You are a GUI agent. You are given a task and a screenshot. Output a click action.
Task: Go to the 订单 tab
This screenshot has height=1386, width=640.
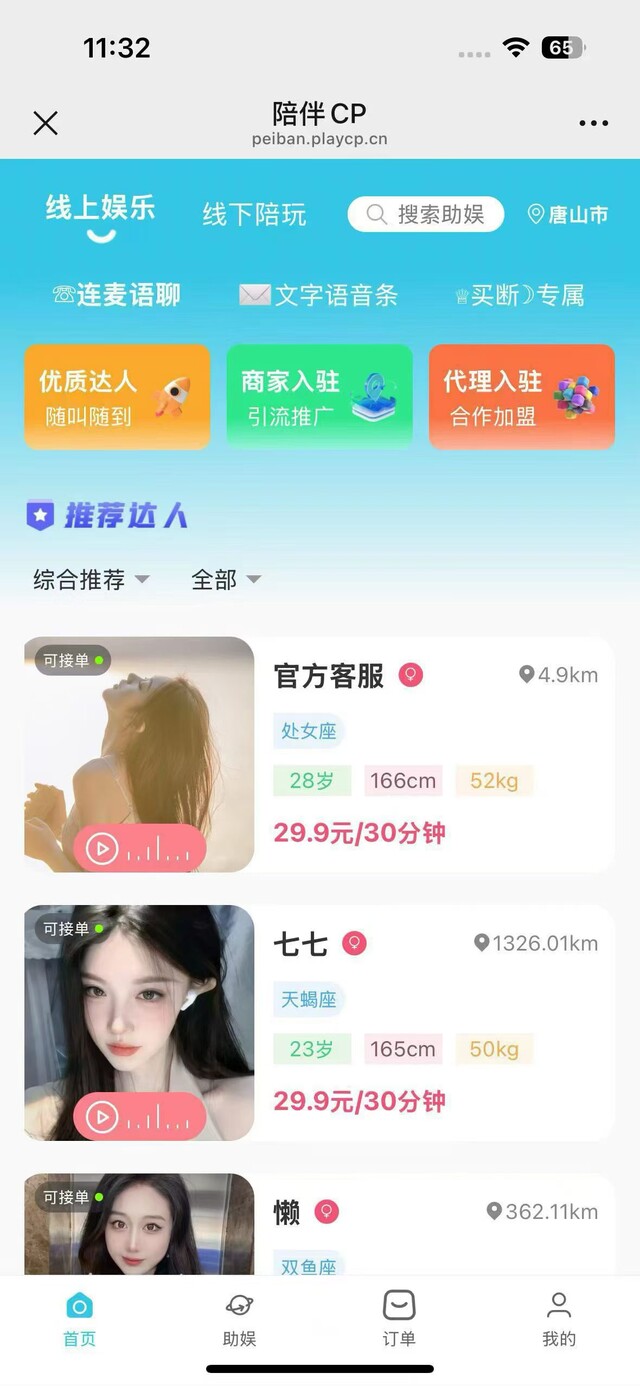point(399,1318)
